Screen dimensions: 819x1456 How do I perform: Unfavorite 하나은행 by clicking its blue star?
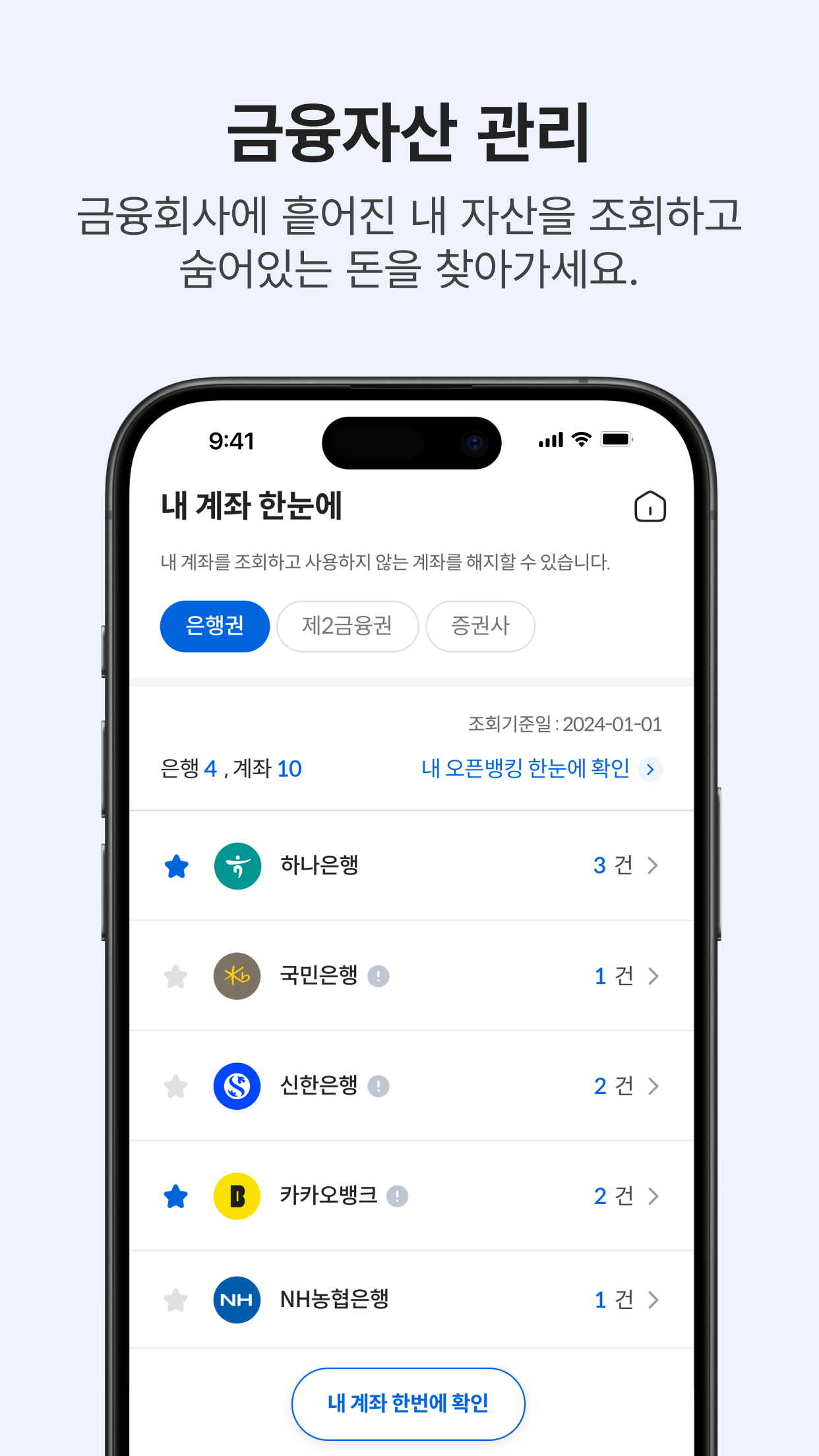pyautogui.click(x=176, y=866)
